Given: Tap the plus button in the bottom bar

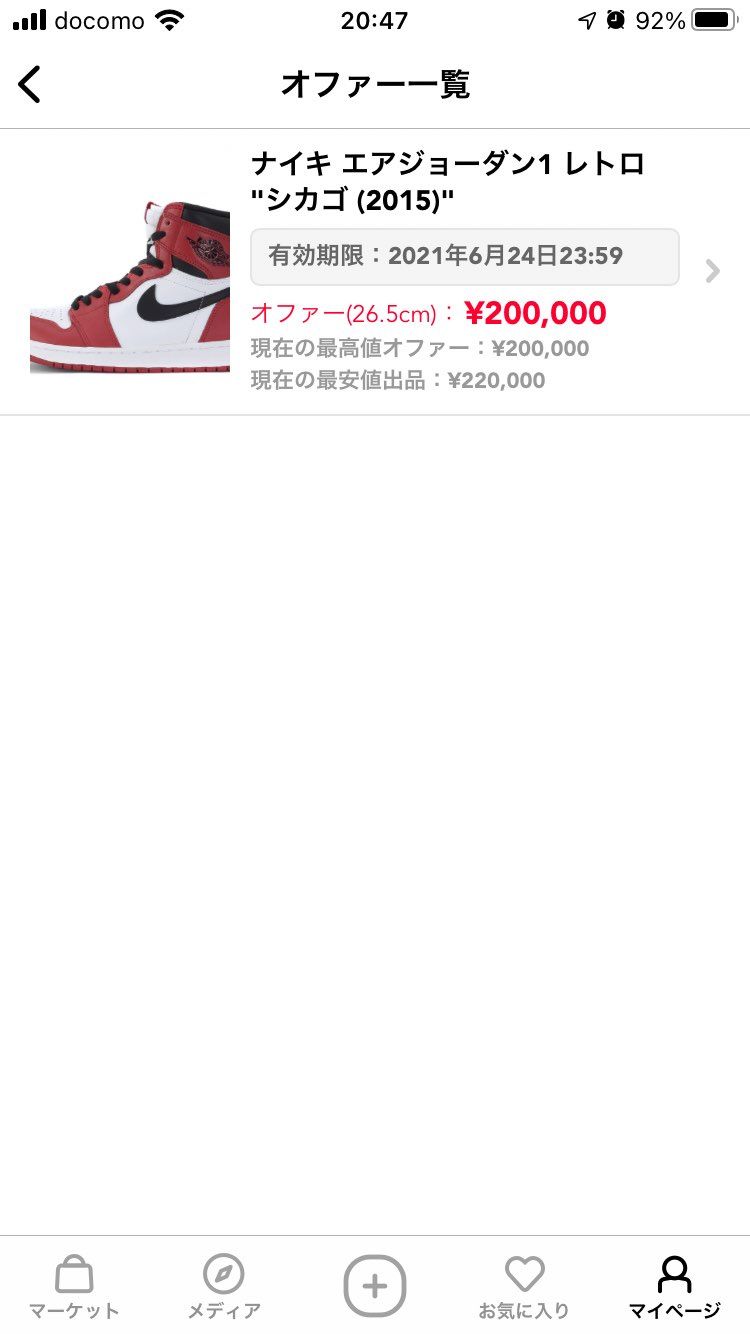Looking at the screenshot, I should coord(375,1286).
